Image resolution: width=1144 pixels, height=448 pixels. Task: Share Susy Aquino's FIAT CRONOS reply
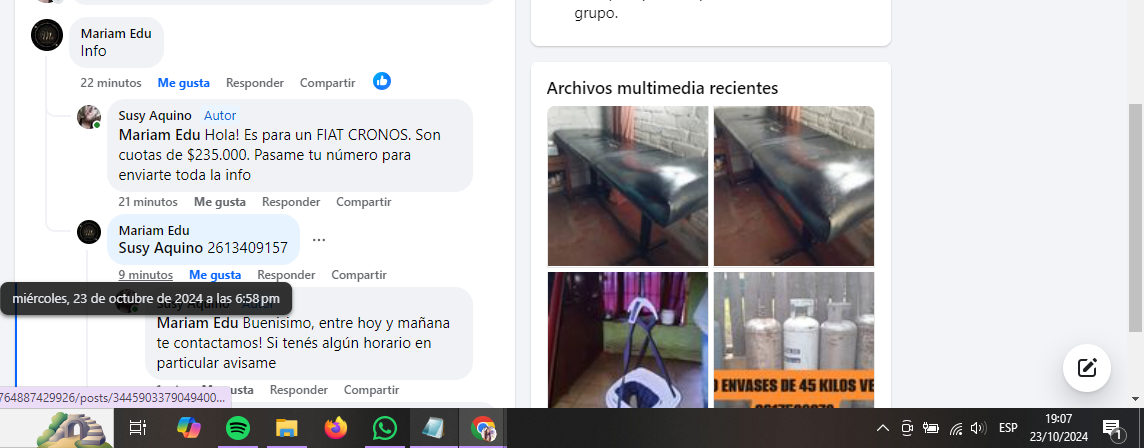click(x=363, y=202)
